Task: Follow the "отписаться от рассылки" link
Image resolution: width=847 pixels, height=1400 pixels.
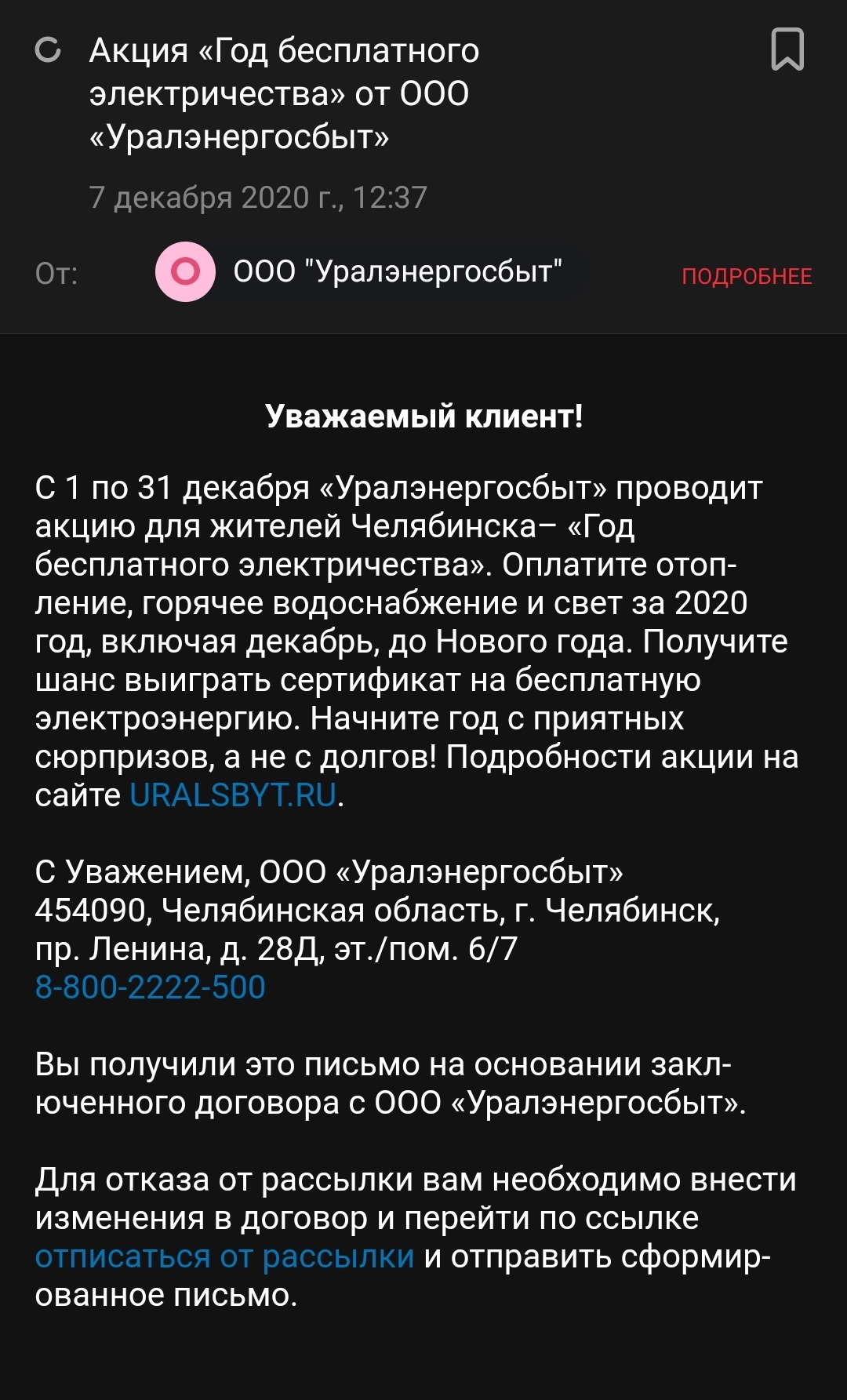Action: click(x=224, y=1256)
